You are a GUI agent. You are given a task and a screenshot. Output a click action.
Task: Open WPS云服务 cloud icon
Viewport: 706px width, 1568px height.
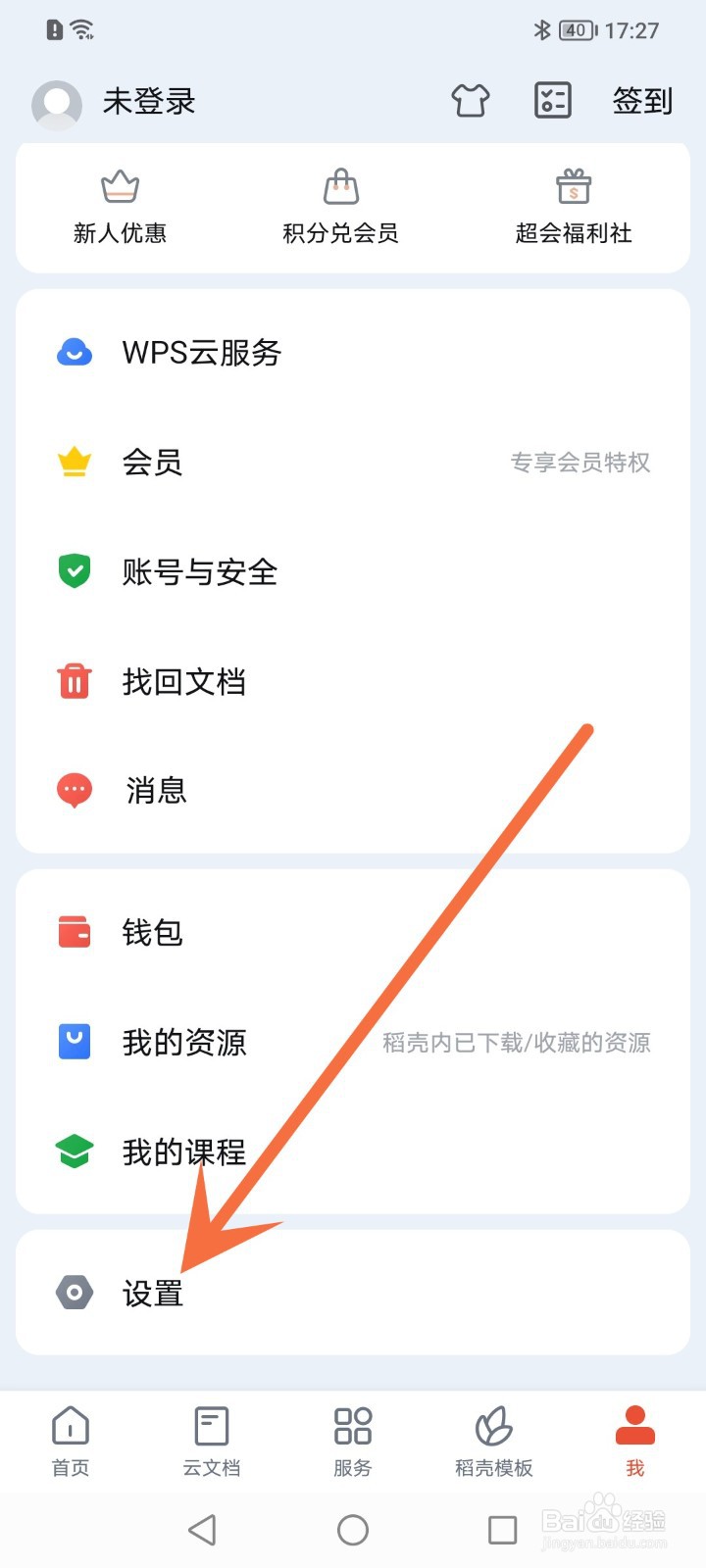[74, 351]
